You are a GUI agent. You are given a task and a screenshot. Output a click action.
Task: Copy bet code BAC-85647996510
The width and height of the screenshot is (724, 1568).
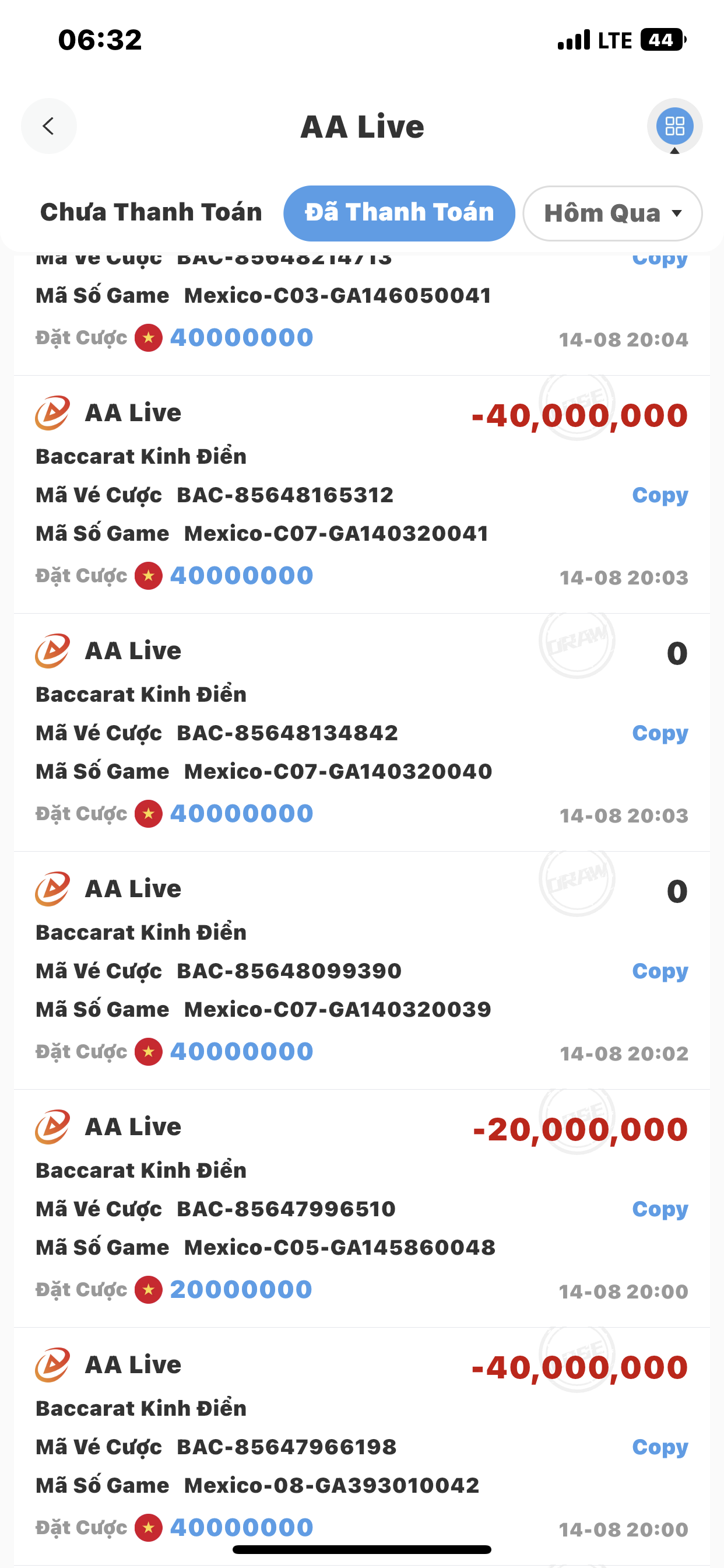(659, 1209)
